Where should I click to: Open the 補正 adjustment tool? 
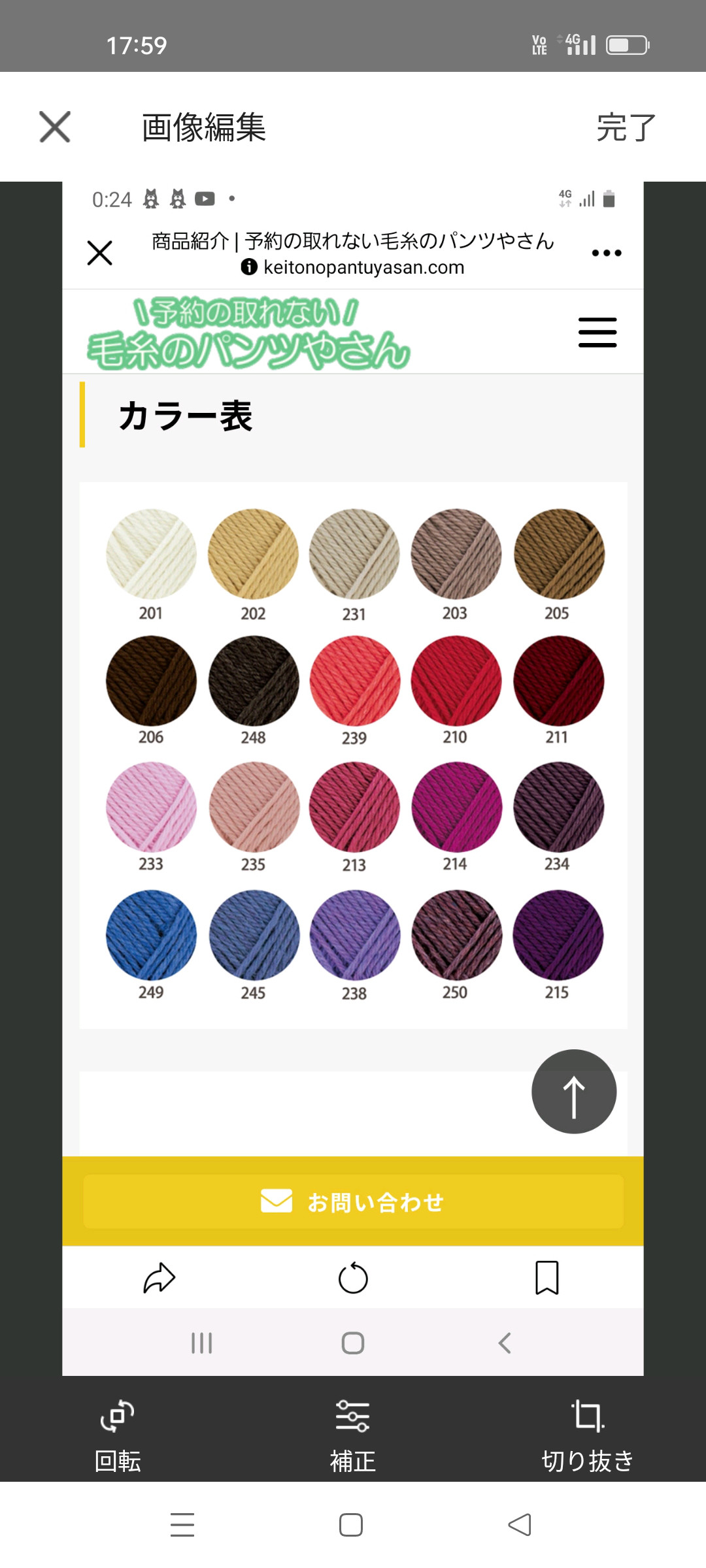352,1435
